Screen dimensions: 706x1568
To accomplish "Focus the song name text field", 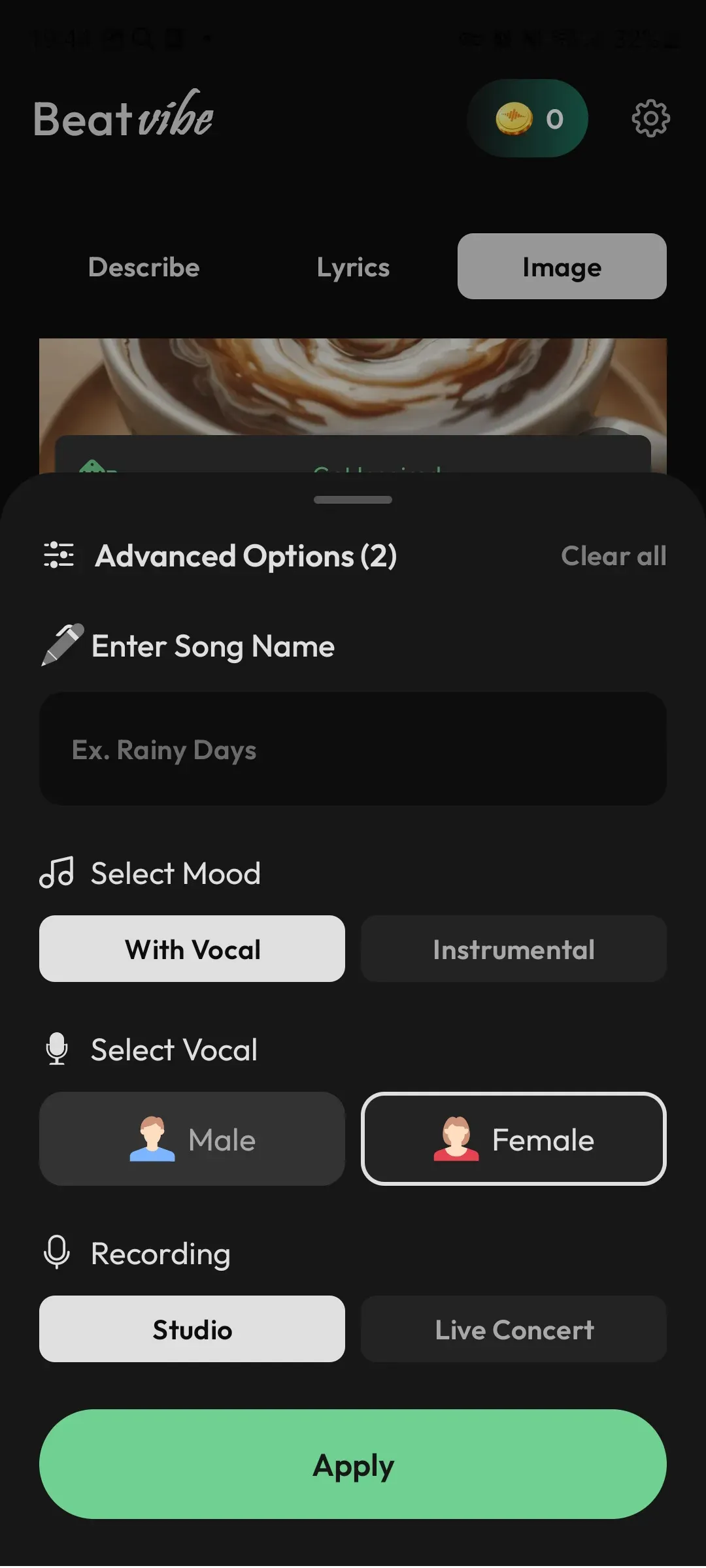I will click(x=353, y=749).
